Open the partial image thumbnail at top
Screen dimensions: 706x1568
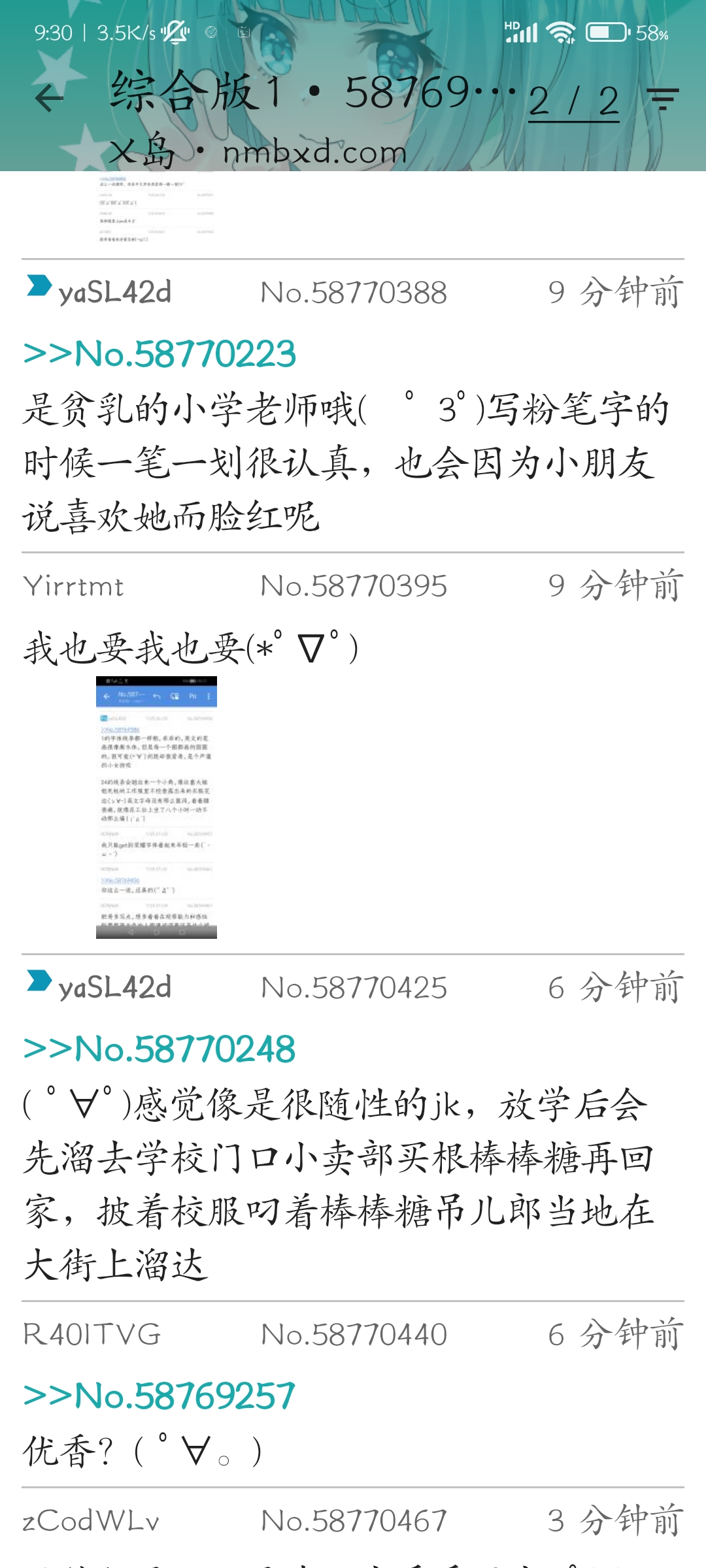click(x=156, y=209)
